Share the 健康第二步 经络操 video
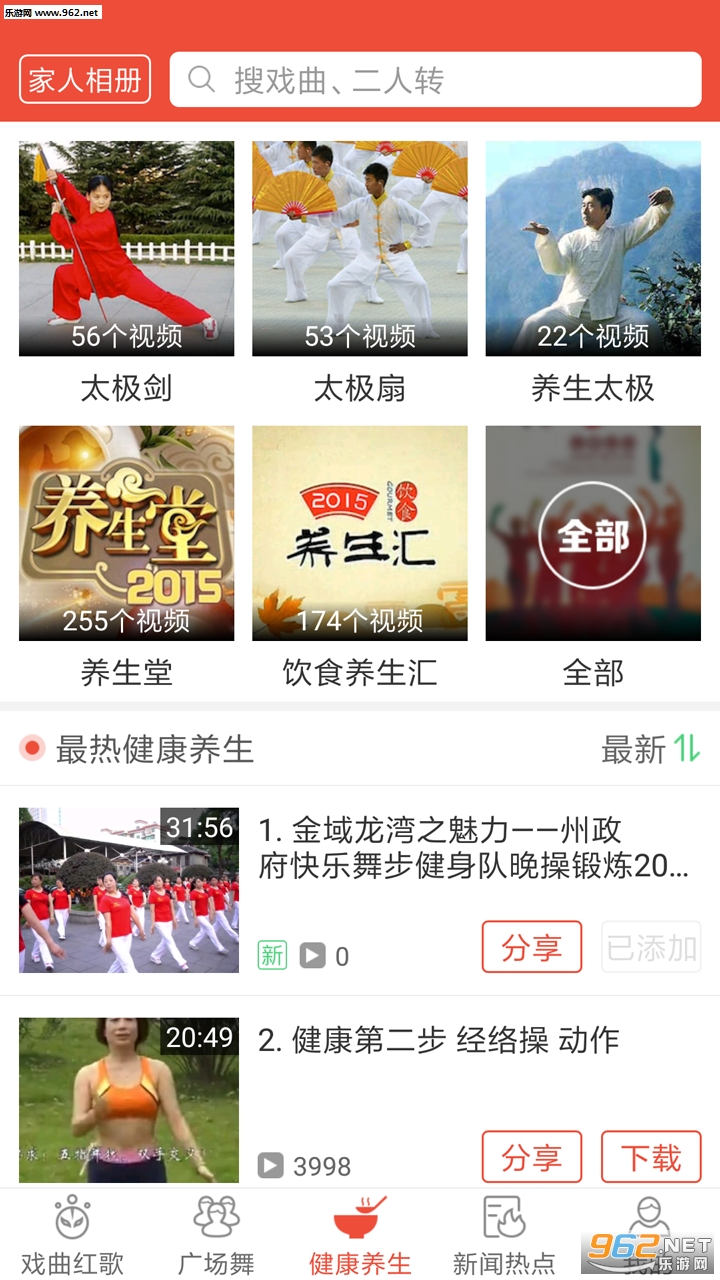 click(531, 1157)
